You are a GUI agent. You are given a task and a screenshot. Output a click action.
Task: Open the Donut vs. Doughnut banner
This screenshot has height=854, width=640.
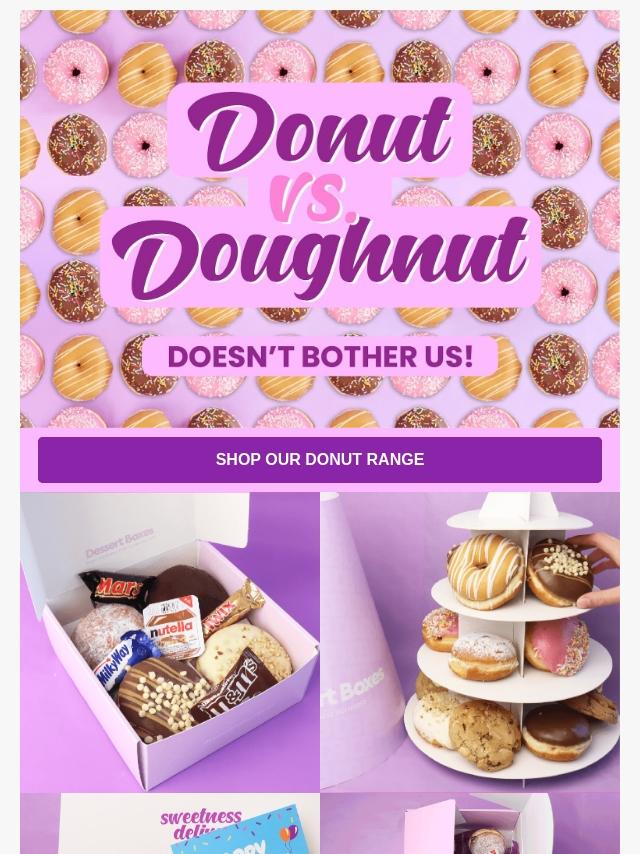(x=320, y=220)
